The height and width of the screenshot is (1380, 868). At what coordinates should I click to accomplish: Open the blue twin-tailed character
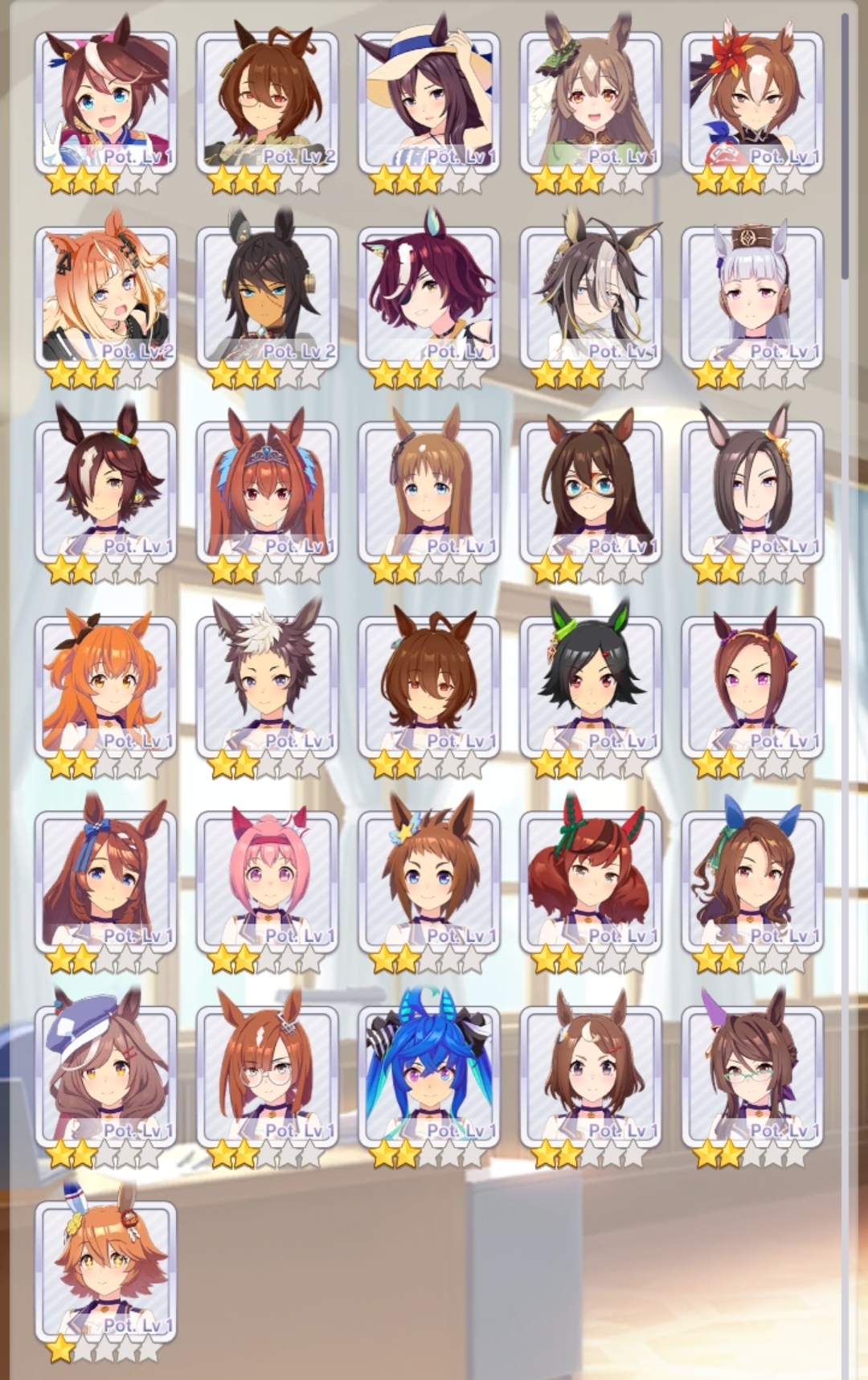428,1075
